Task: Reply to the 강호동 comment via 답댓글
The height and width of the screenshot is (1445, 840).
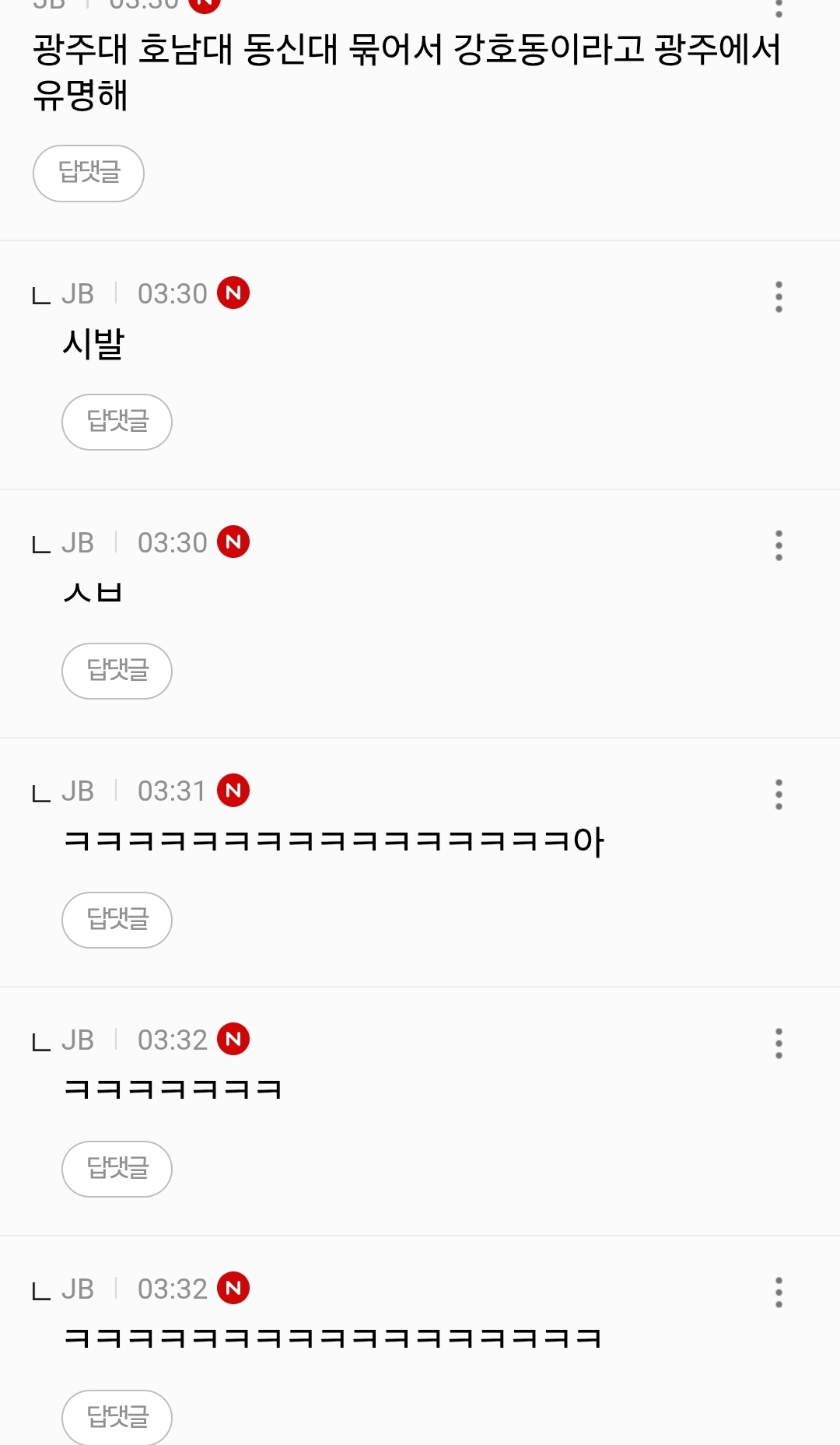Action: 89,173
